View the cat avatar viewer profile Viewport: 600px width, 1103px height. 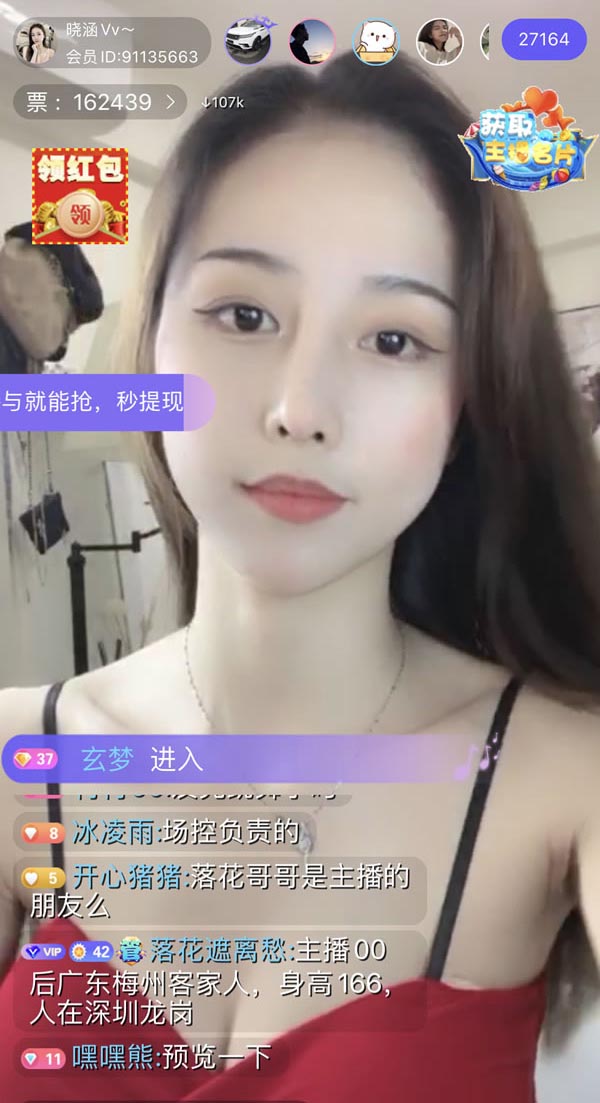point(376,42)
